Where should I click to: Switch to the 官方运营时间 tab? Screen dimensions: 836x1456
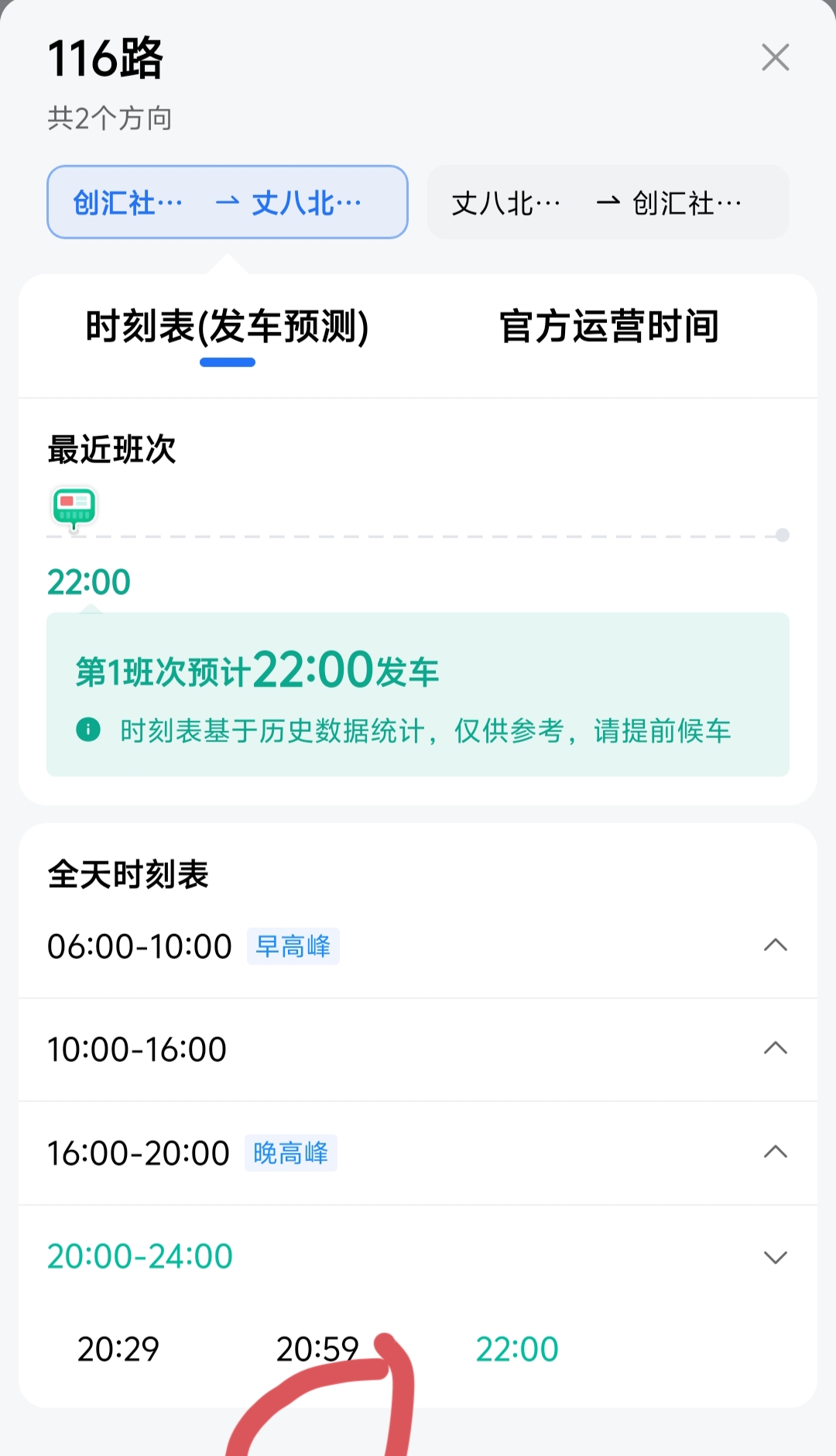pyautogui.click(x=609, y=327)
